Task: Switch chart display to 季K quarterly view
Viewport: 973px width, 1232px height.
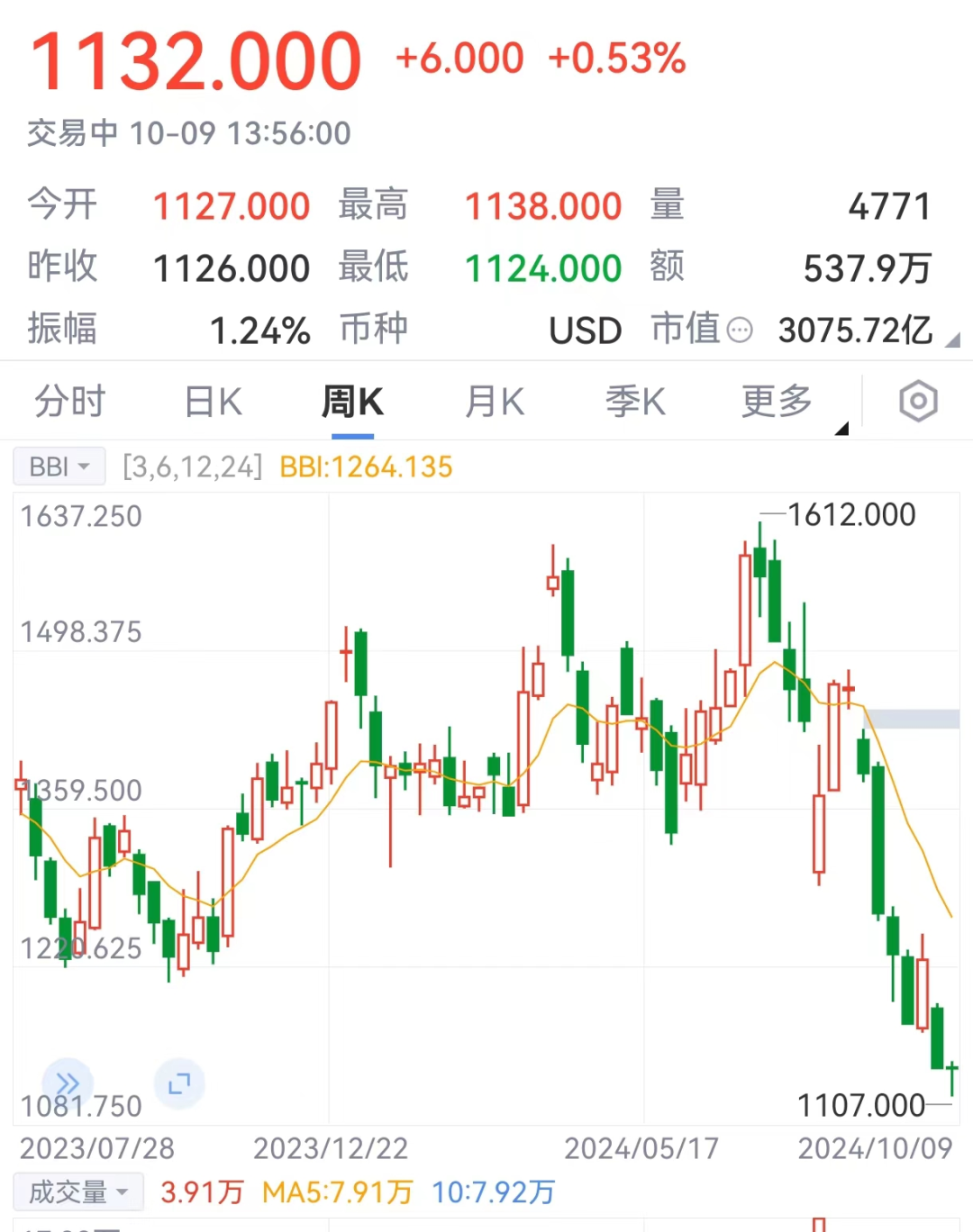Action: click(635, 401)
